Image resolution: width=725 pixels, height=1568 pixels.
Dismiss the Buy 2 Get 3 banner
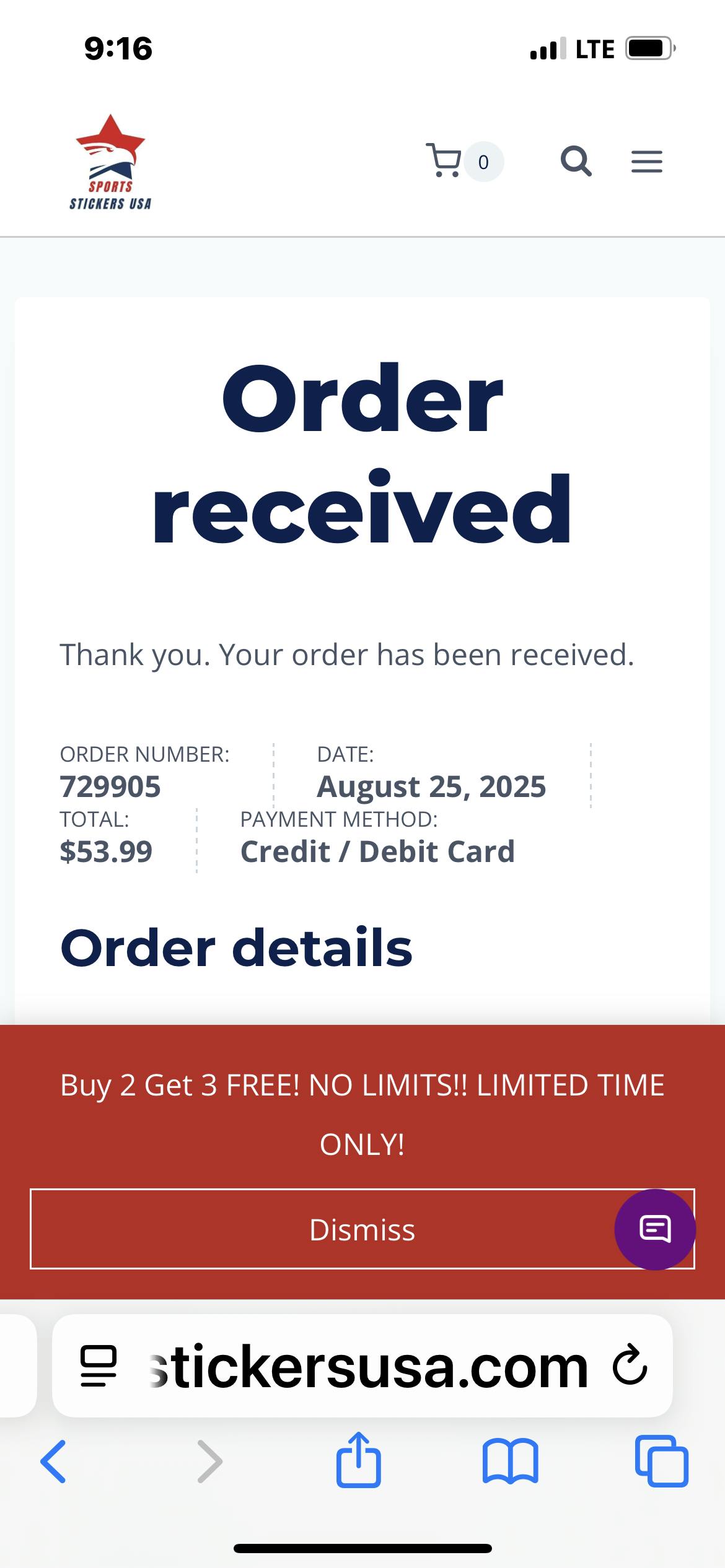(x=322, y=1229)
